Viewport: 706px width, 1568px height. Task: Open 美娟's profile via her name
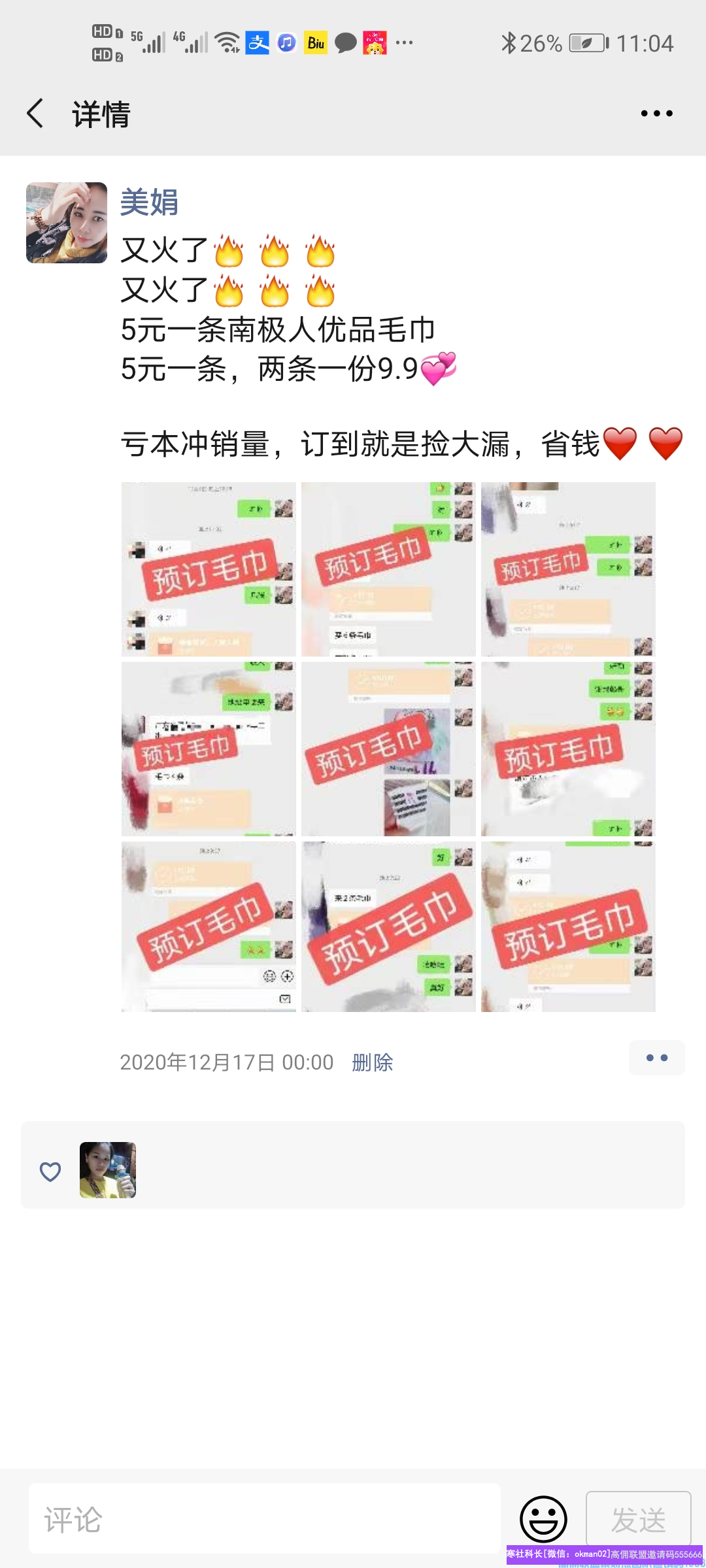pos(149,202)
